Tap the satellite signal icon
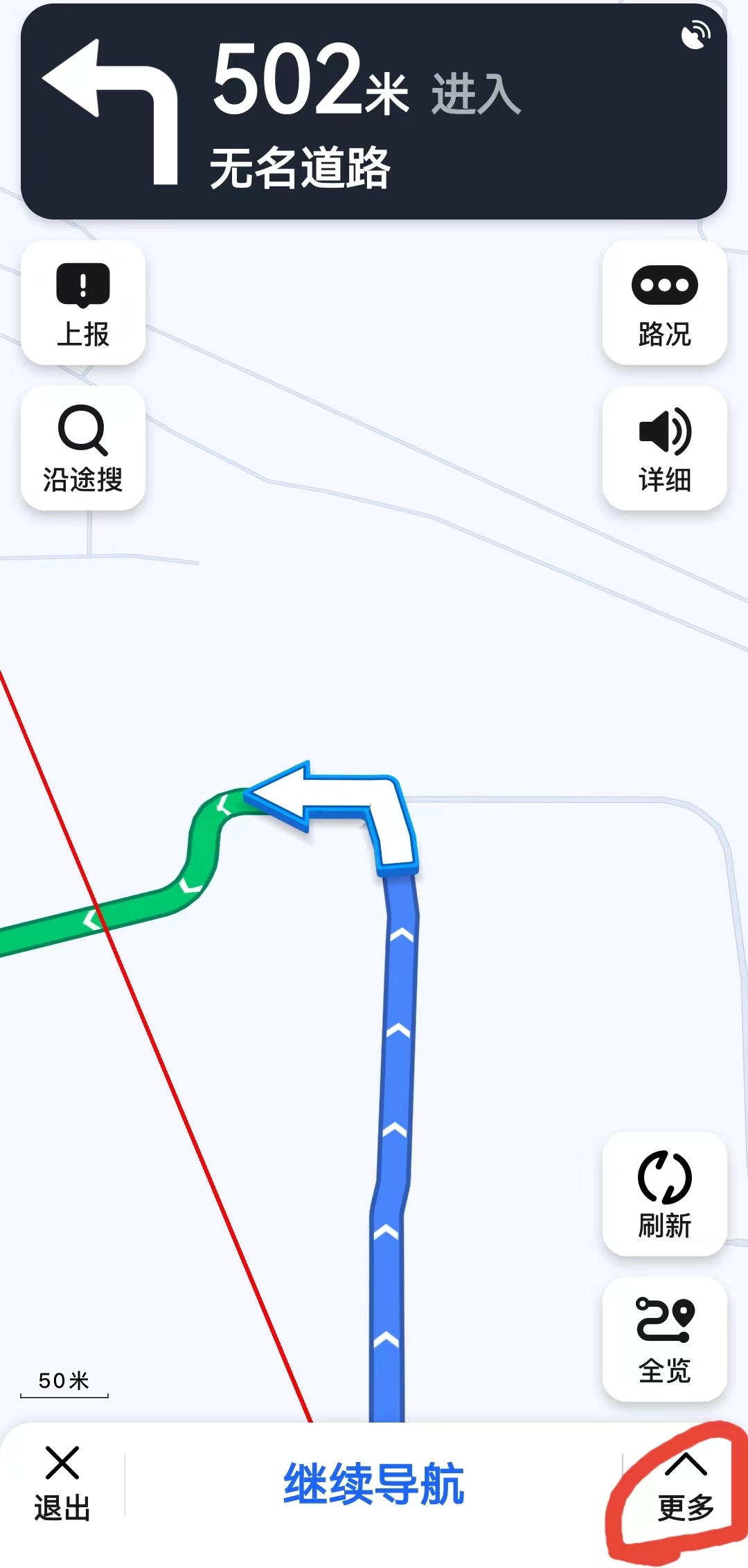This screenshot has height=1568, width=748. [x=695, y=35]
